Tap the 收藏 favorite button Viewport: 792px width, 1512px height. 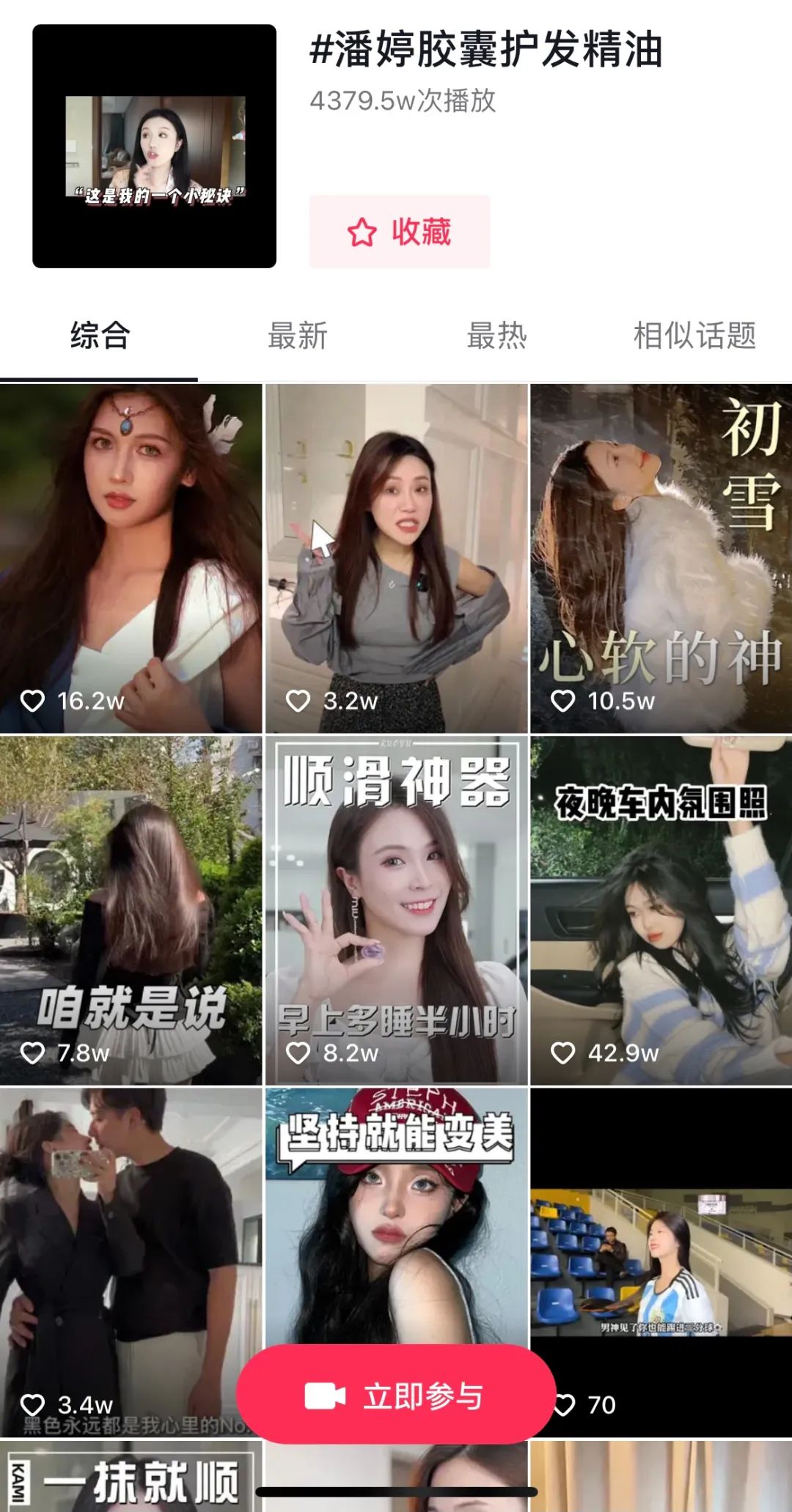tap(400, 232)
